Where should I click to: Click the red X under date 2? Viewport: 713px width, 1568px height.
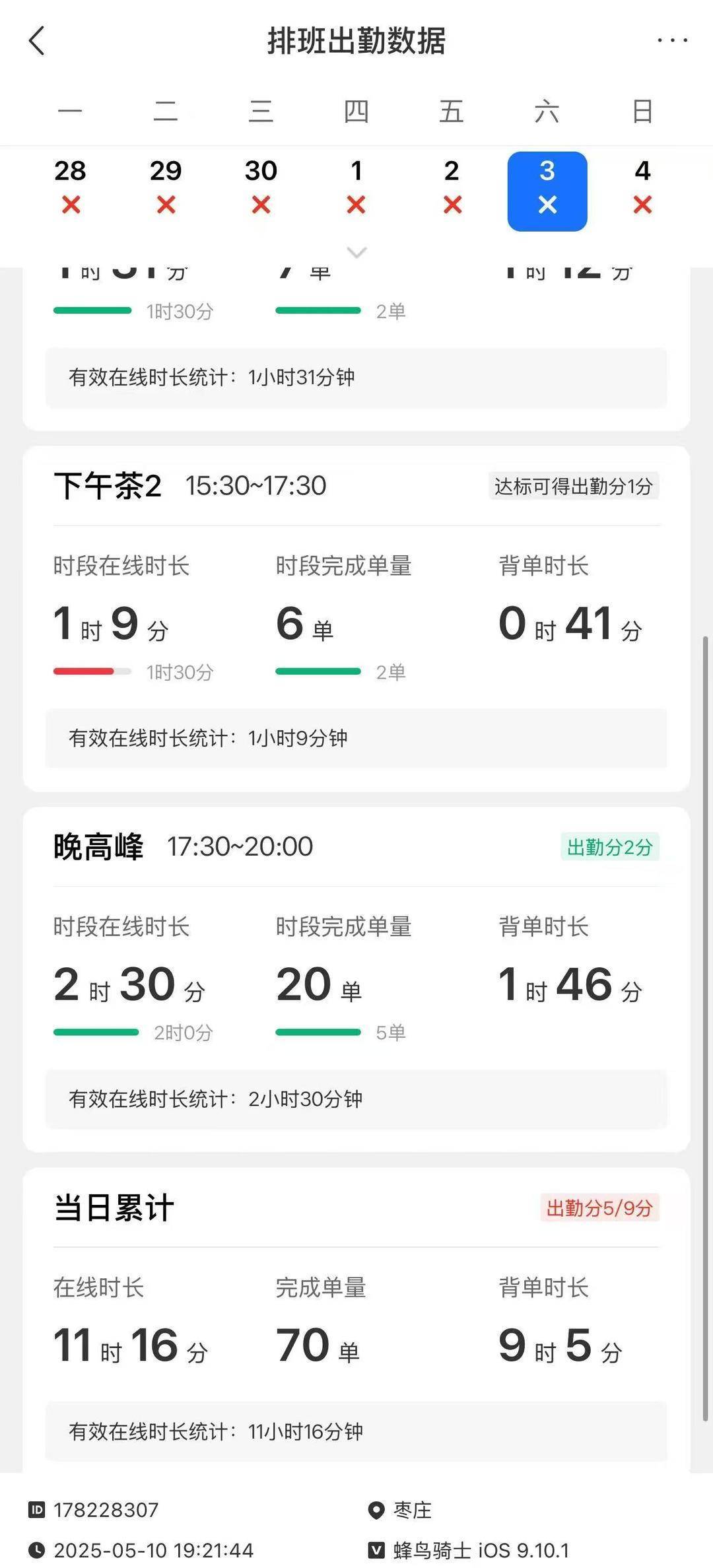point(452,205)
